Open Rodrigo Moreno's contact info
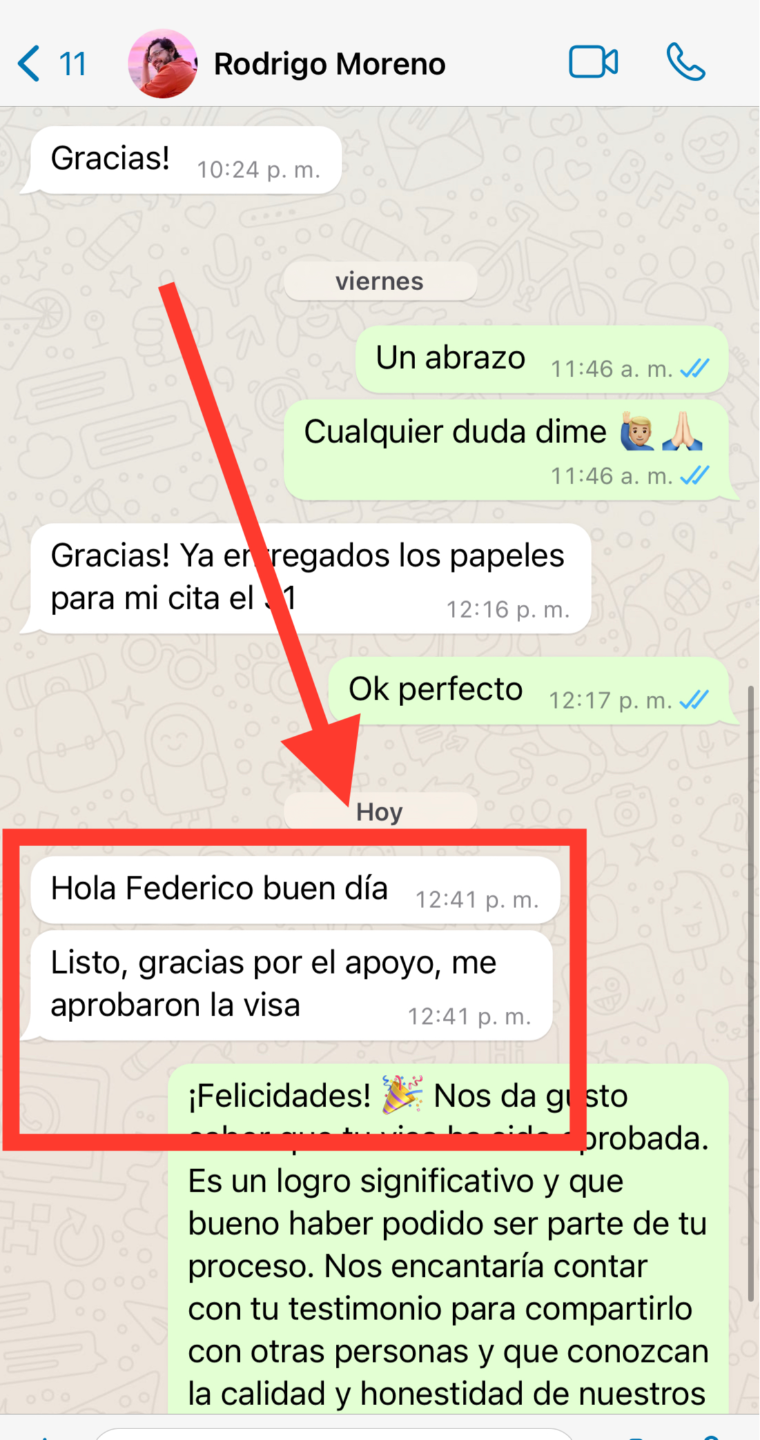Screen dimensions: 760x1440 [x=329, y=65]
